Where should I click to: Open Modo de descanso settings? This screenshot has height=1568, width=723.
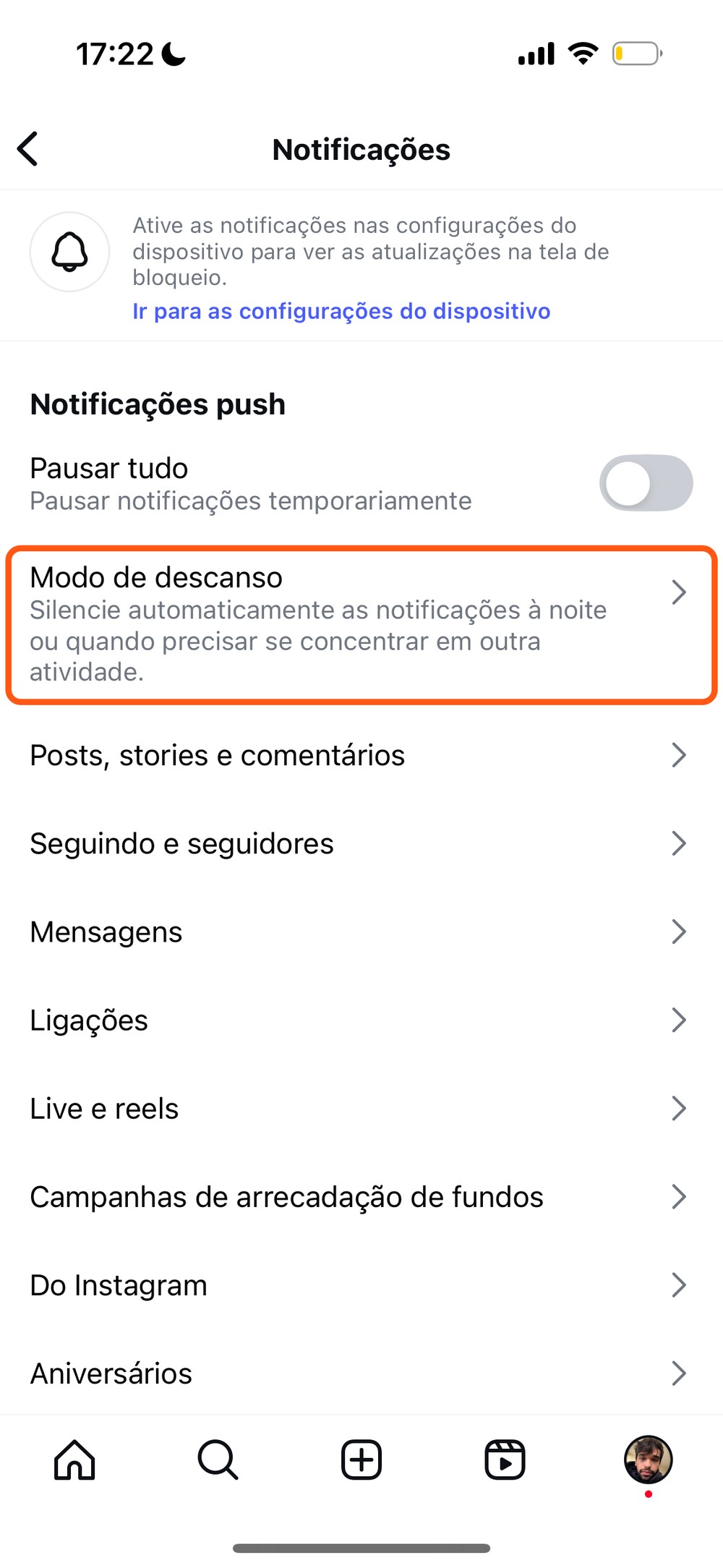(x=360, y=624)
